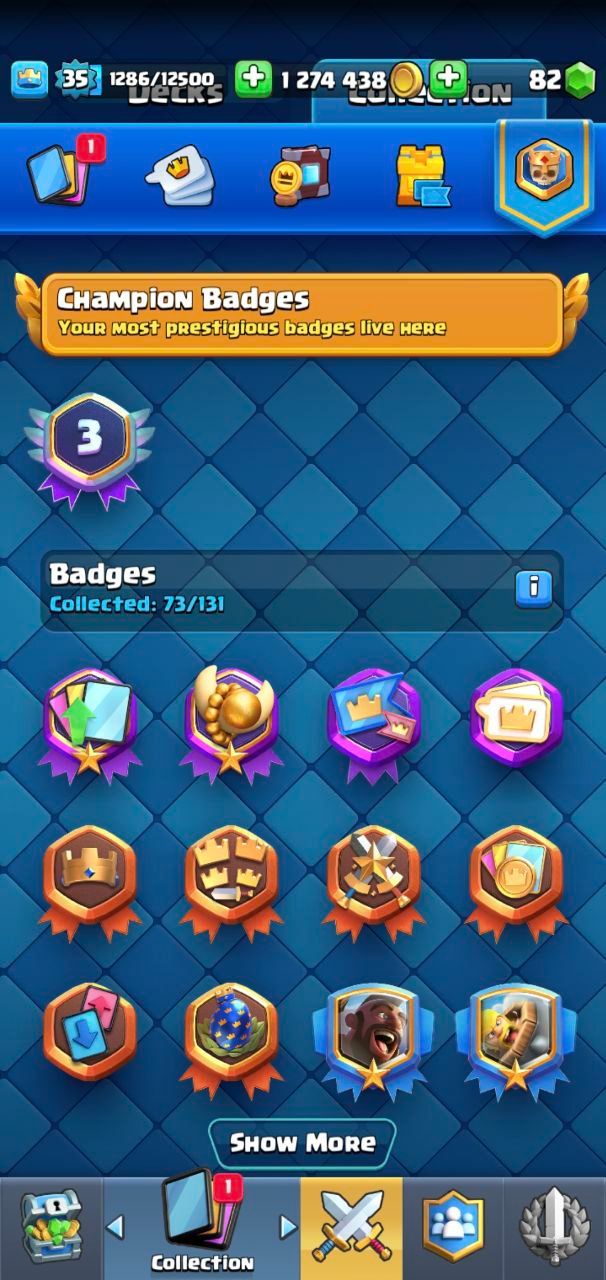
Task: Switch to the tower troops tab
Action: pyautogui.click(x=421, y=177)
